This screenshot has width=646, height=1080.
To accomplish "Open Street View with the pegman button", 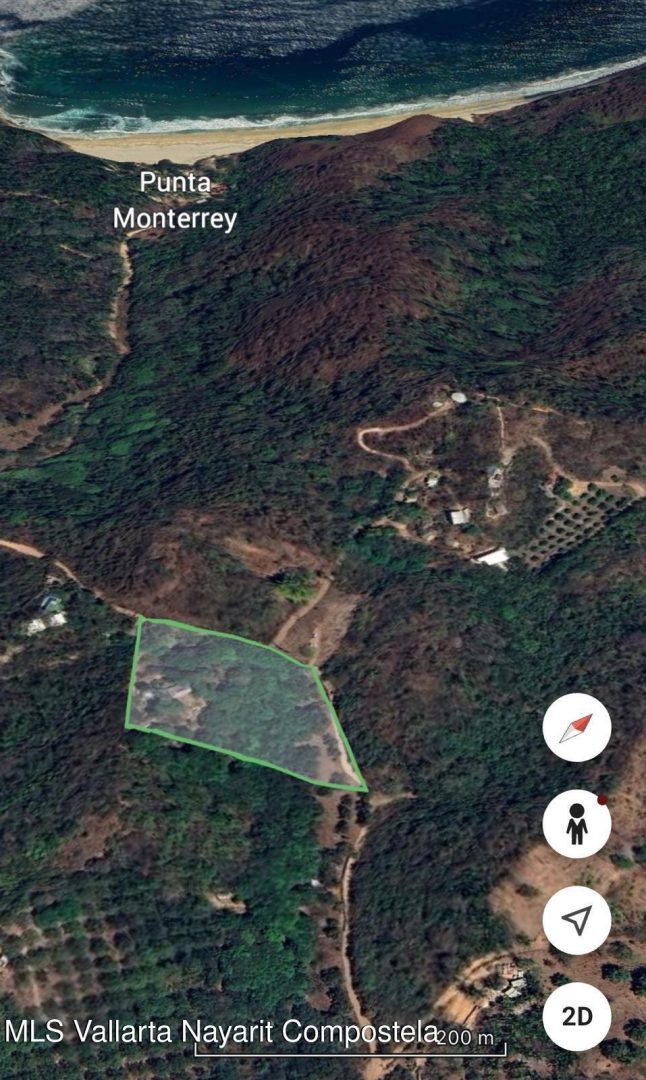I will [576, 824].
